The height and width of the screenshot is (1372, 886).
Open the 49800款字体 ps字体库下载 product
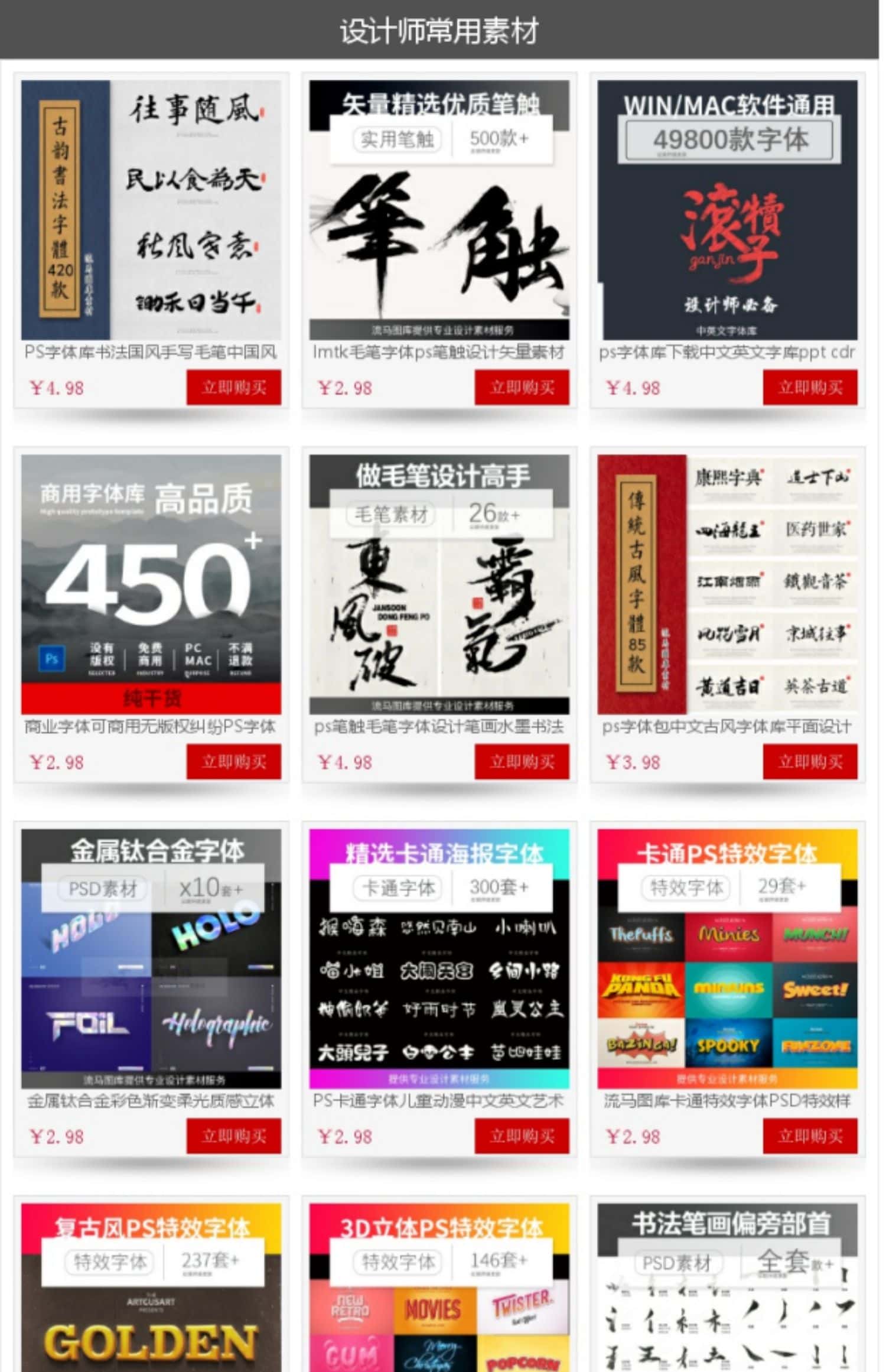point(727,210)
